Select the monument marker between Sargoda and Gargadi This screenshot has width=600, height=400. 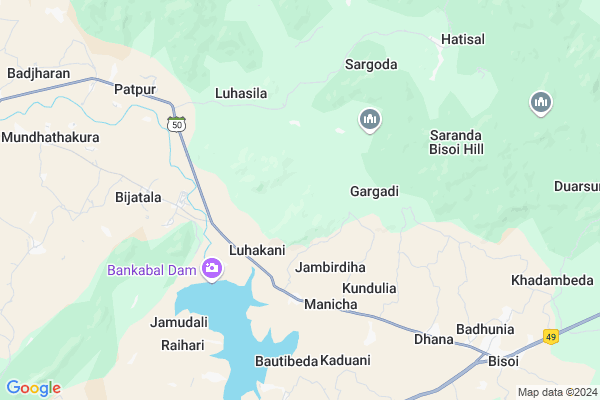(x=370, y=121)
